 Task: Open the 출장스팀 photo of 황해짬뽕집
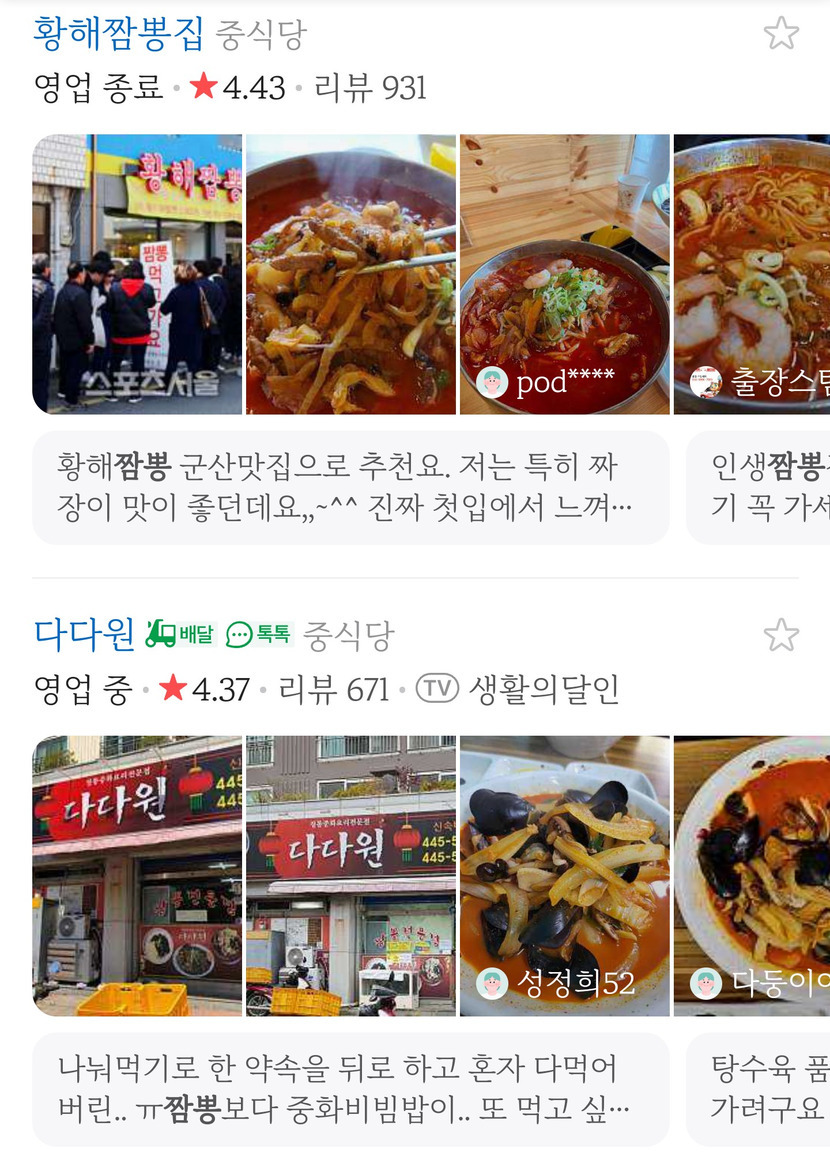click(x=752, y=274)
